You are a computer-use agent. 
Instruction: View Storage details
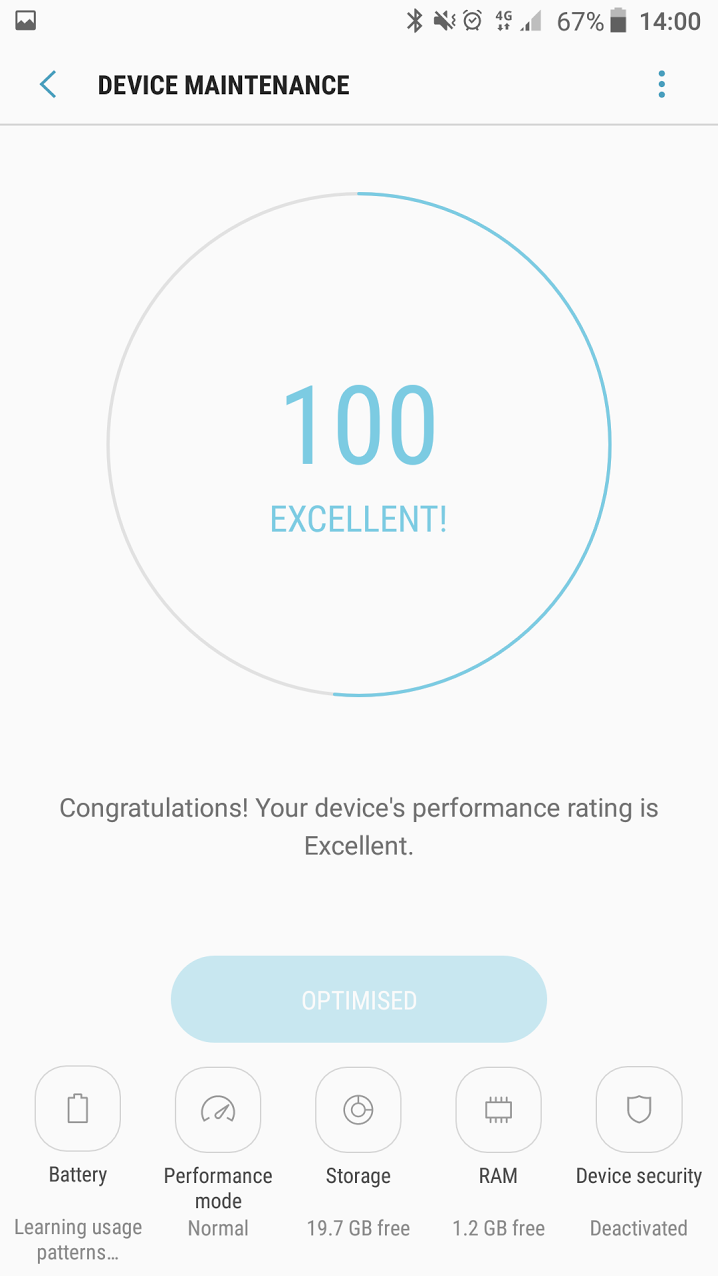click(x=358, y=1109)
